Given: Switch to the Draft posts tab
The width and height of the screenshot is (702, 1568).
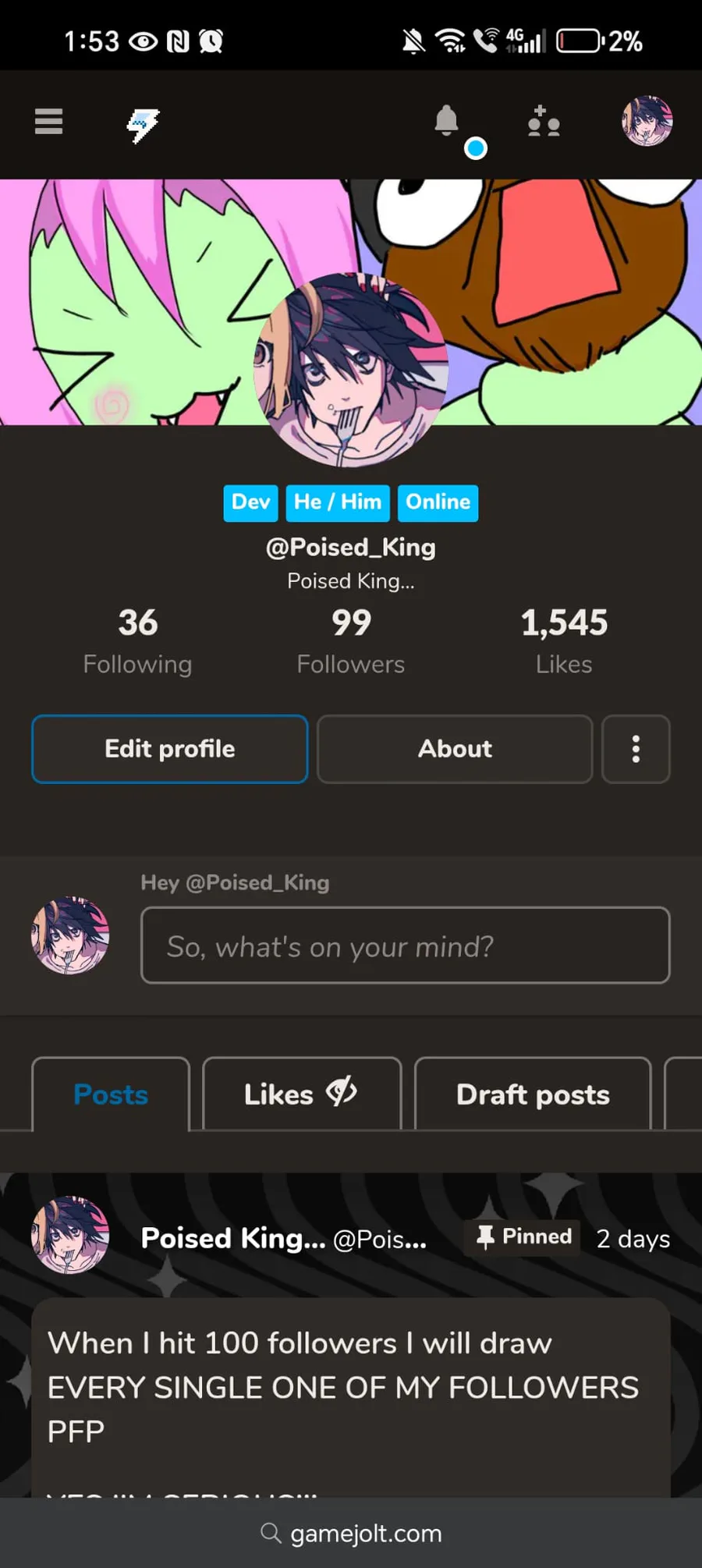Looking at the screenshot, I should pos(533,1094).
